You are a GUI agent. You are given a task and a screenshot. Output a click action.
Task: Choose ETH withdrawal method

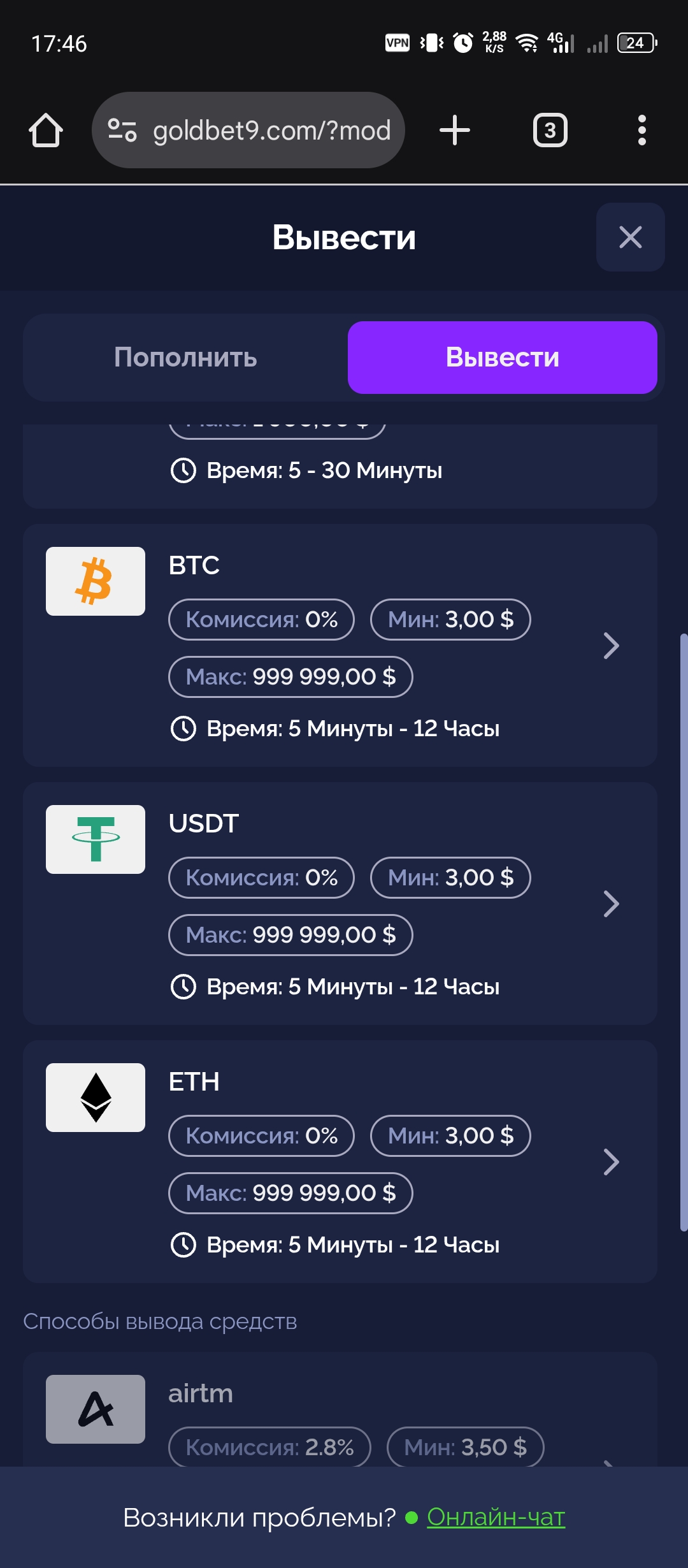coord(340,1161)
